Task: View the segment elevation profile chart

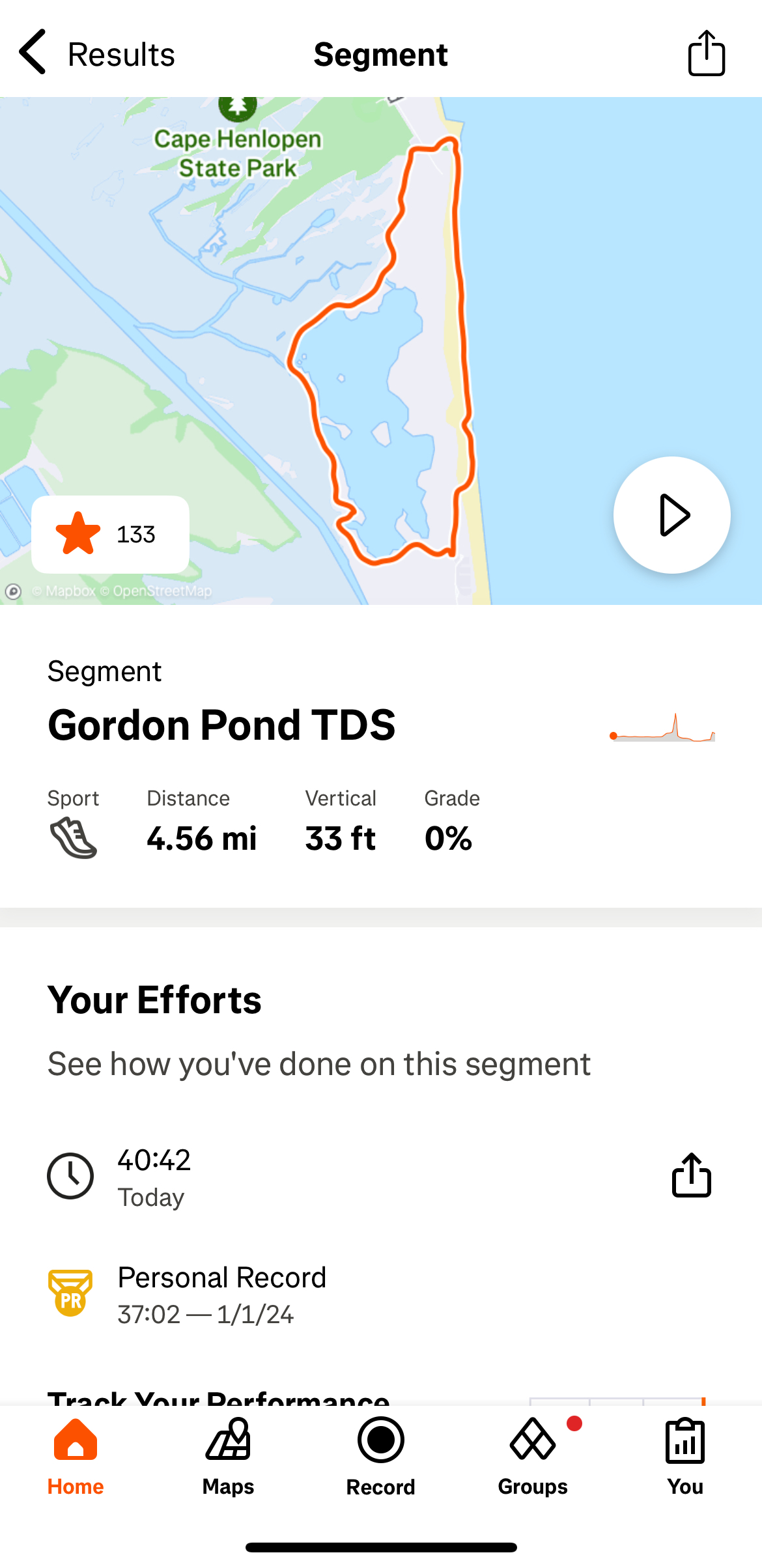Action: click(x=662, y=729)
